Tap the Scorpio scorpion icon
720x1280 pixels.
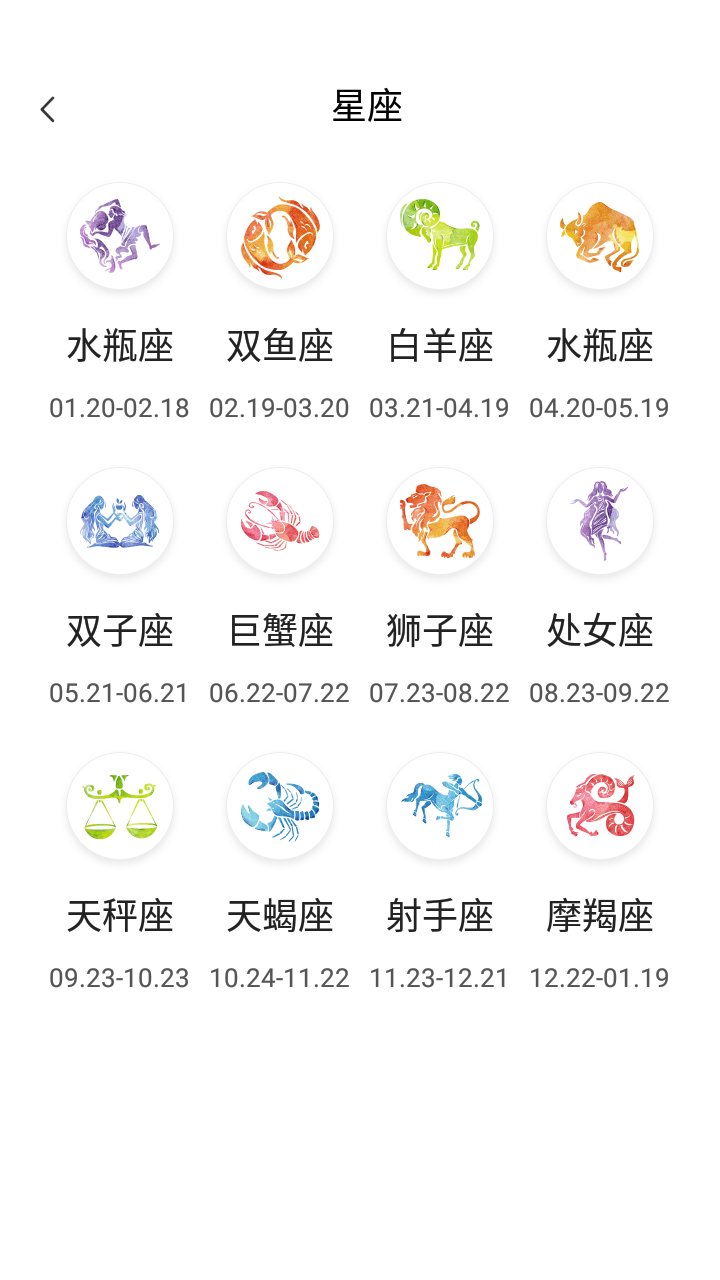pyautogui.click(x=280, y=806)
